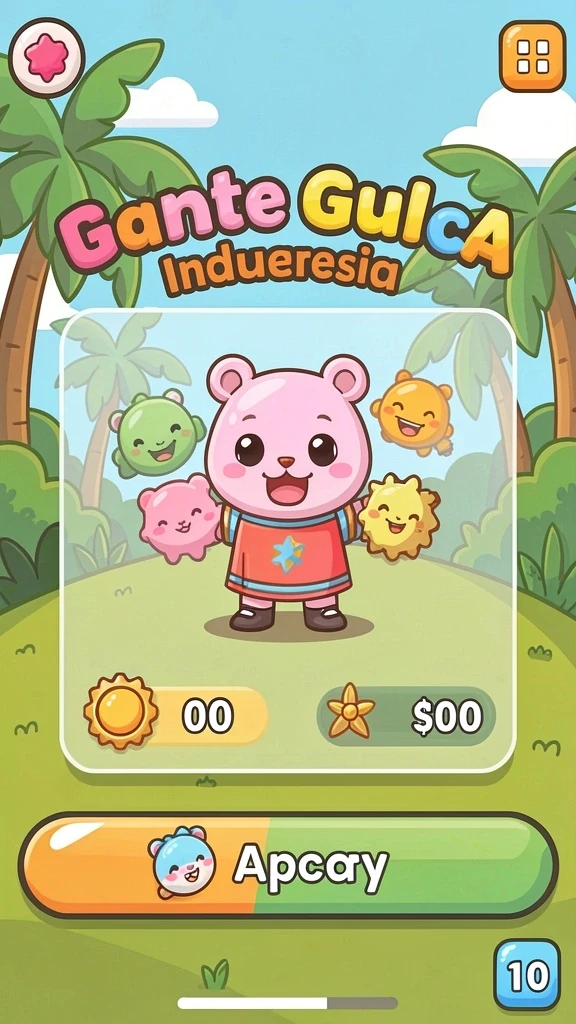Open the sun coin counter pill

click(176, 715)
